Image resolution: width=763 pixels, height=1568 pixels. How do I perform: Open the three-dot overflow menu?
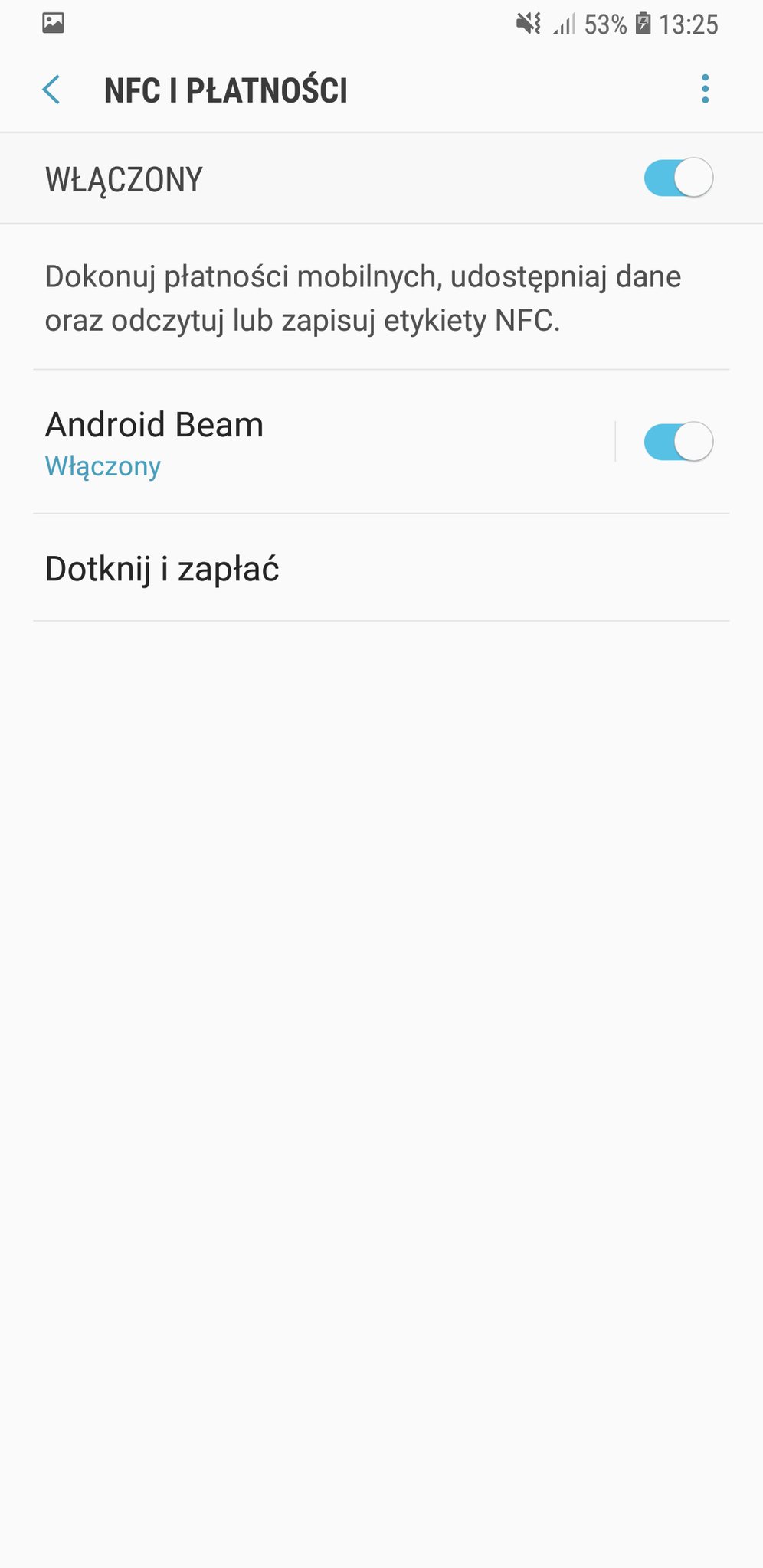point(705,89)
